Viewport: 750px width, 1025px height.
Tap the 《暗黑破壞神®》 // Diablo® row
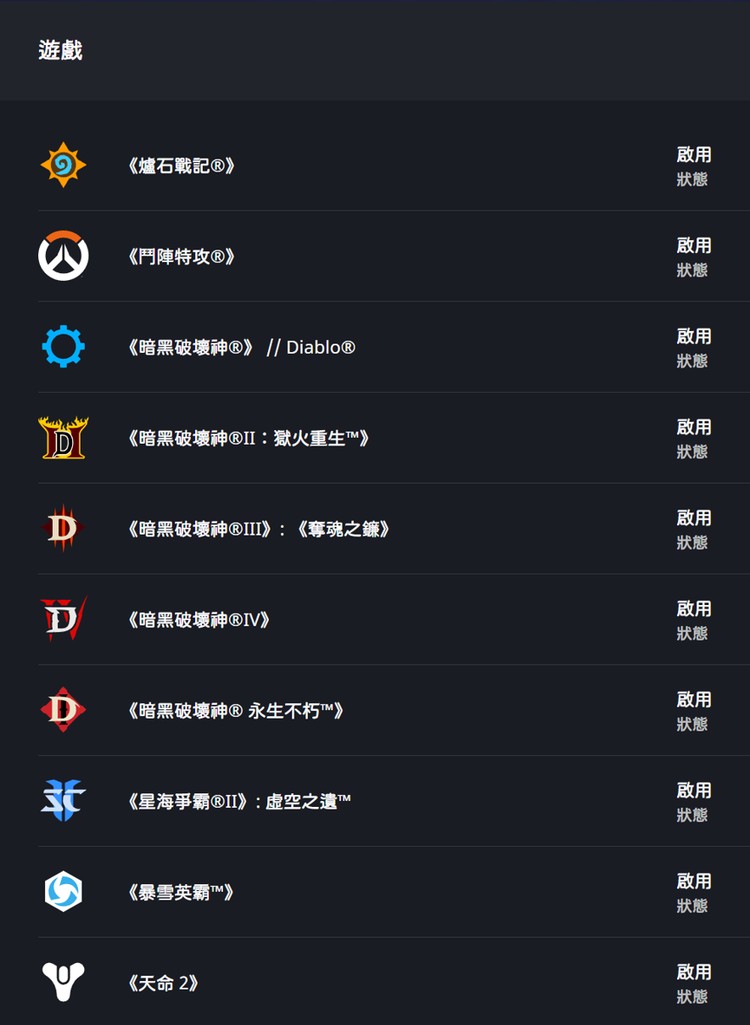click(x=241, y=348)
